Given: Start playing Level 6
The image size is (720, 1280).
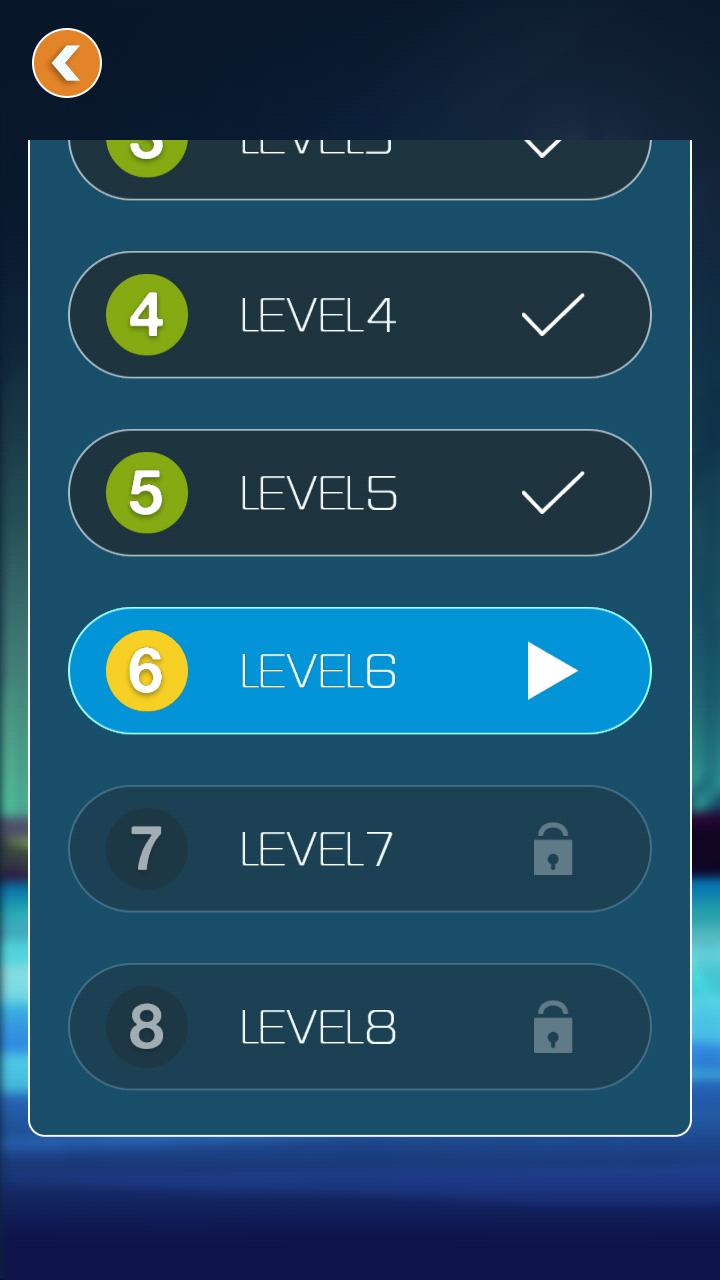Looking at the screenshot, I should (360, 671).
